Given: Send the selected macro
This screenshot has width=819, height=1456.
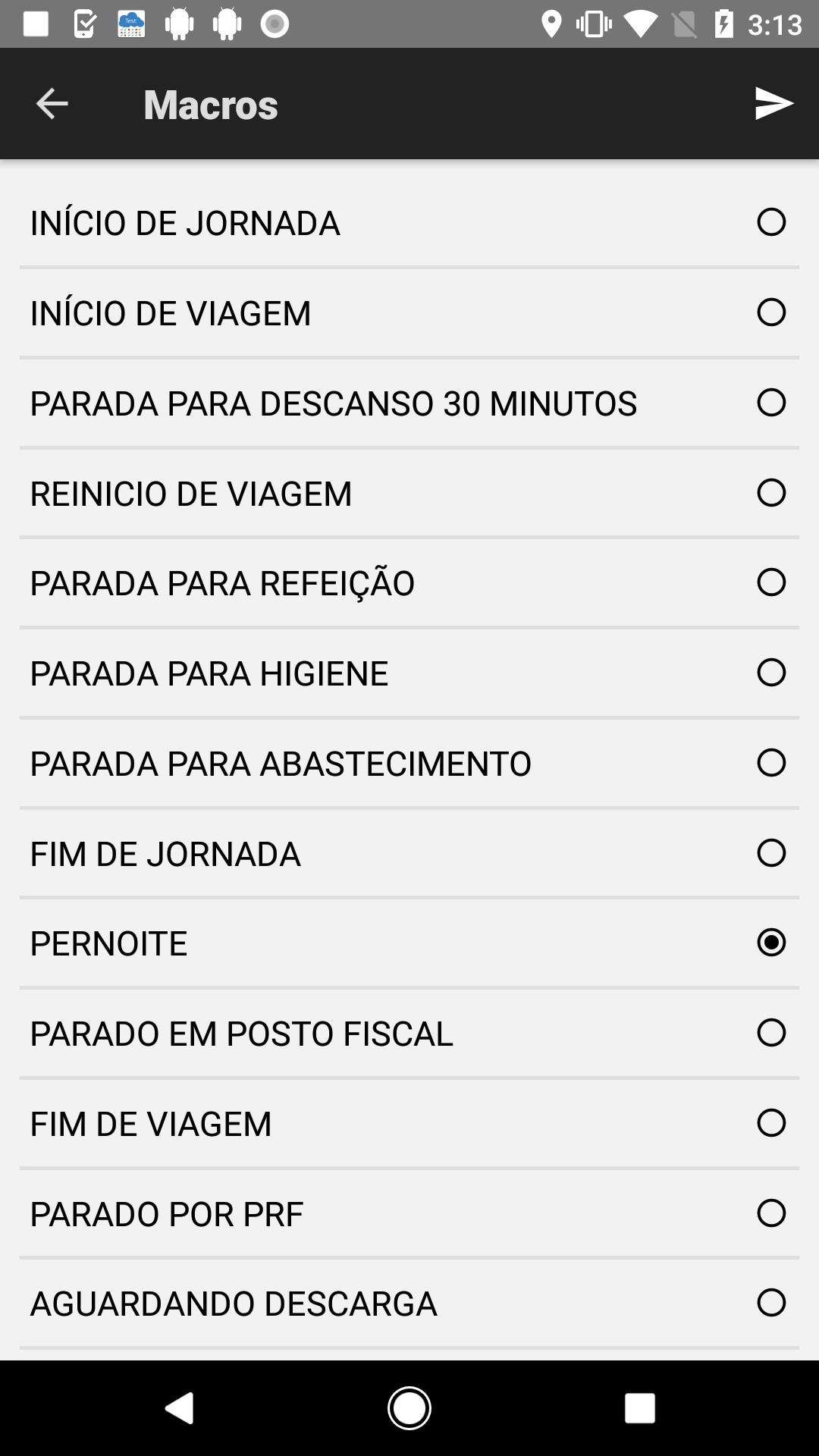Looking at the screenshot, I should point(773,103).
